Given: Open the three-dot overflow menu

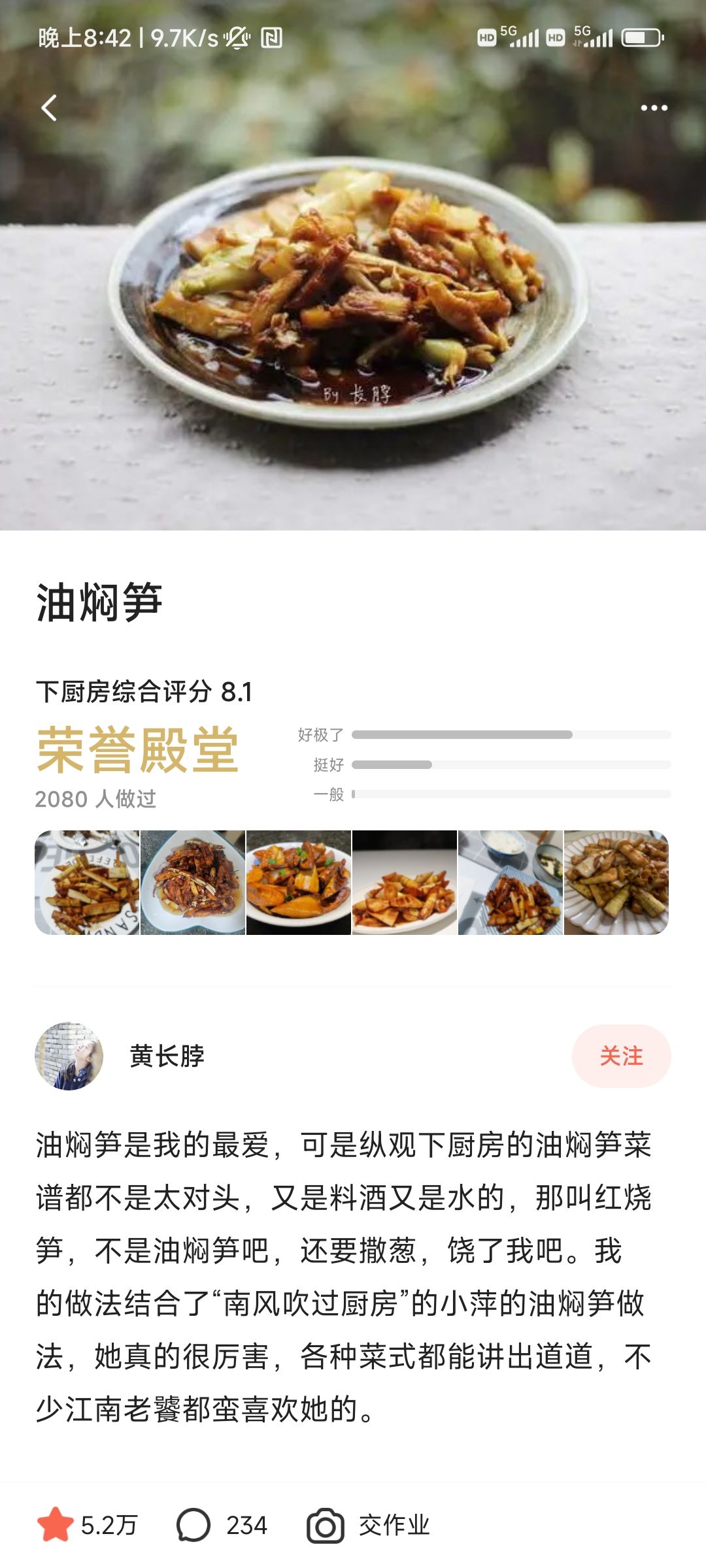Looking at the screenshot, I should 654,108.
